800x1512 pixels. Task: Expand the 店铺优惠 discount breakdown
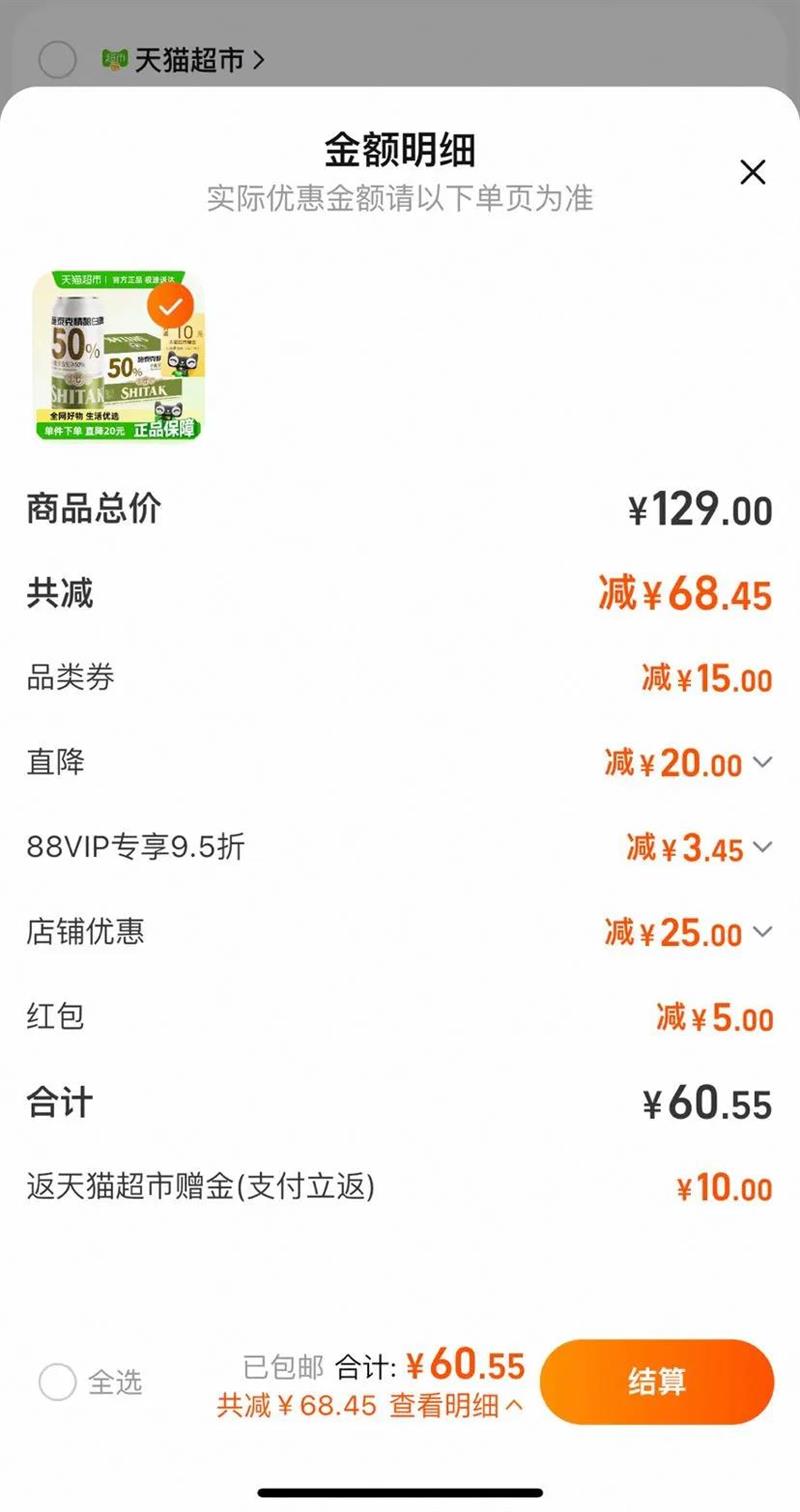762,933
